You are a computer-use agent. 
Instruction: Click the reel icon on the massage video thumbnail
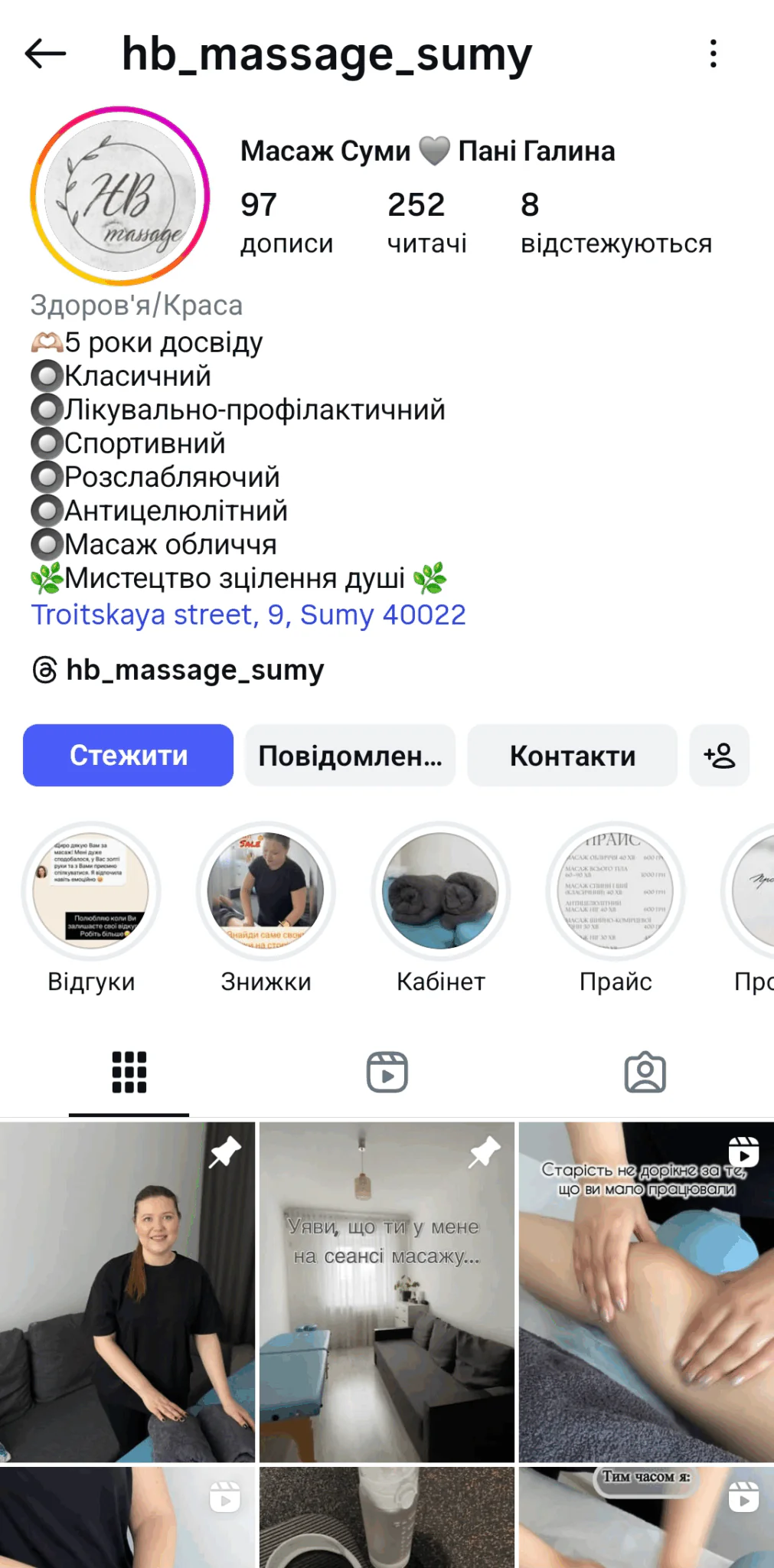742,1151
